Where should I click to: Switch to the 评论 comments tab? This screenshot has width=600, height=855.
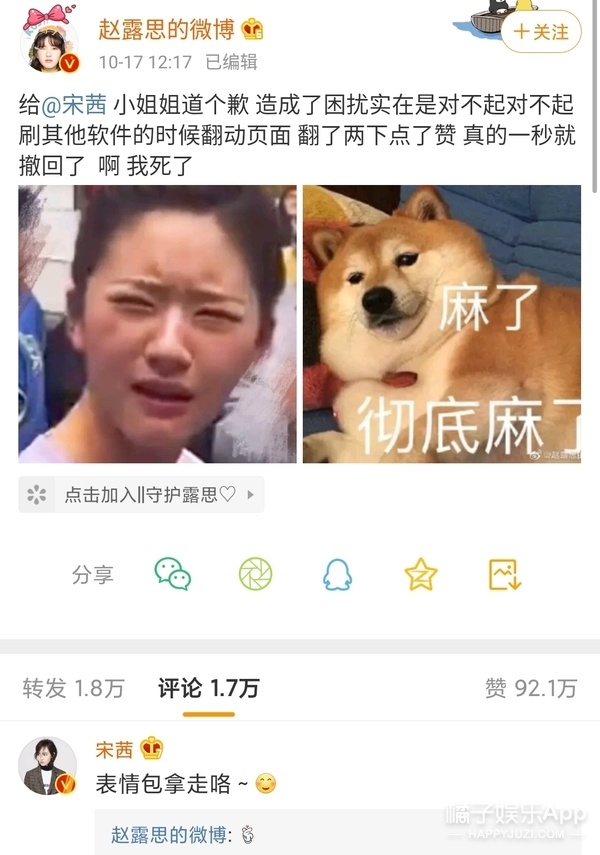(209, 688)
